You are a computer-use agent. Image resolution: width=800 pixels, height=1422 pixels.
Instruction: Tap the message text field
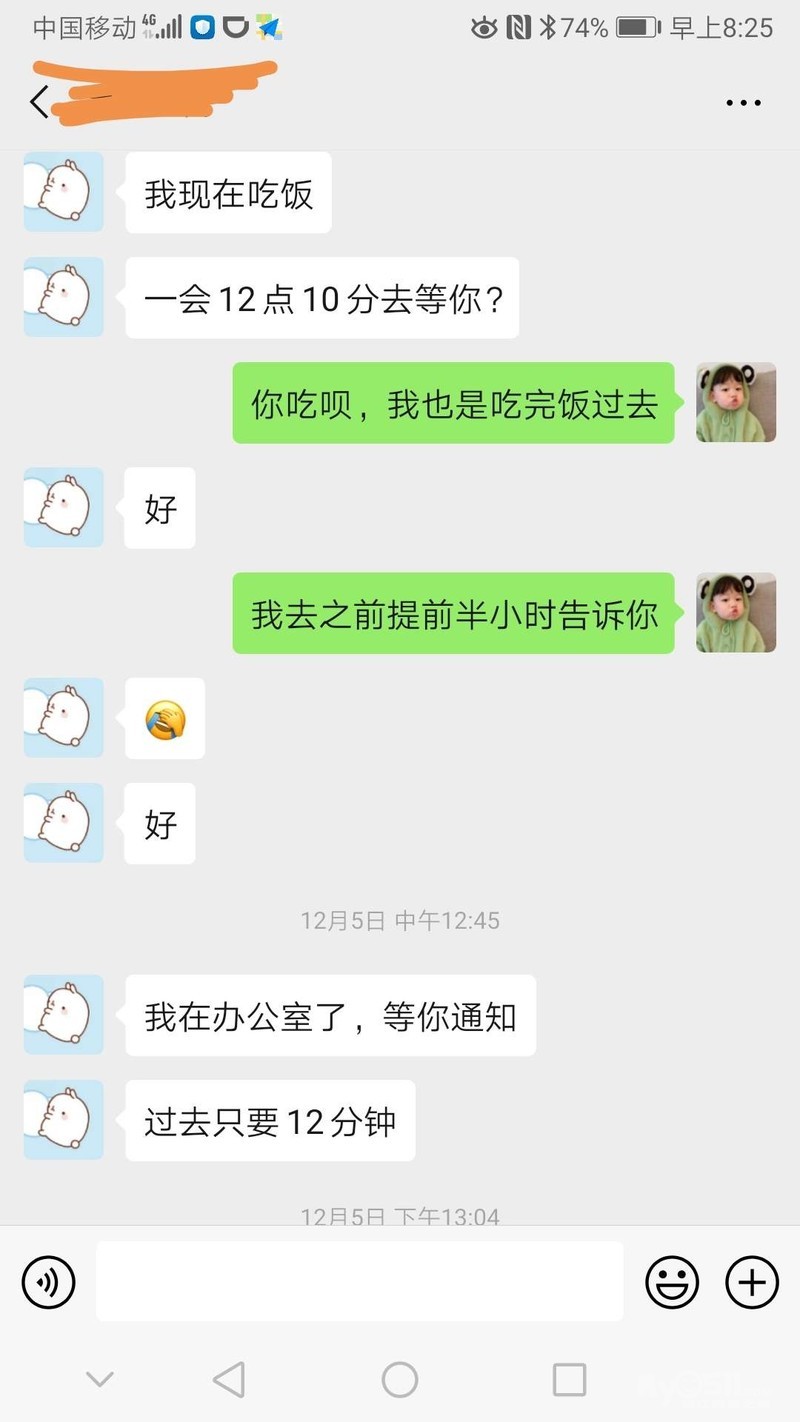pyautogui.click(x=360, y=1281)
